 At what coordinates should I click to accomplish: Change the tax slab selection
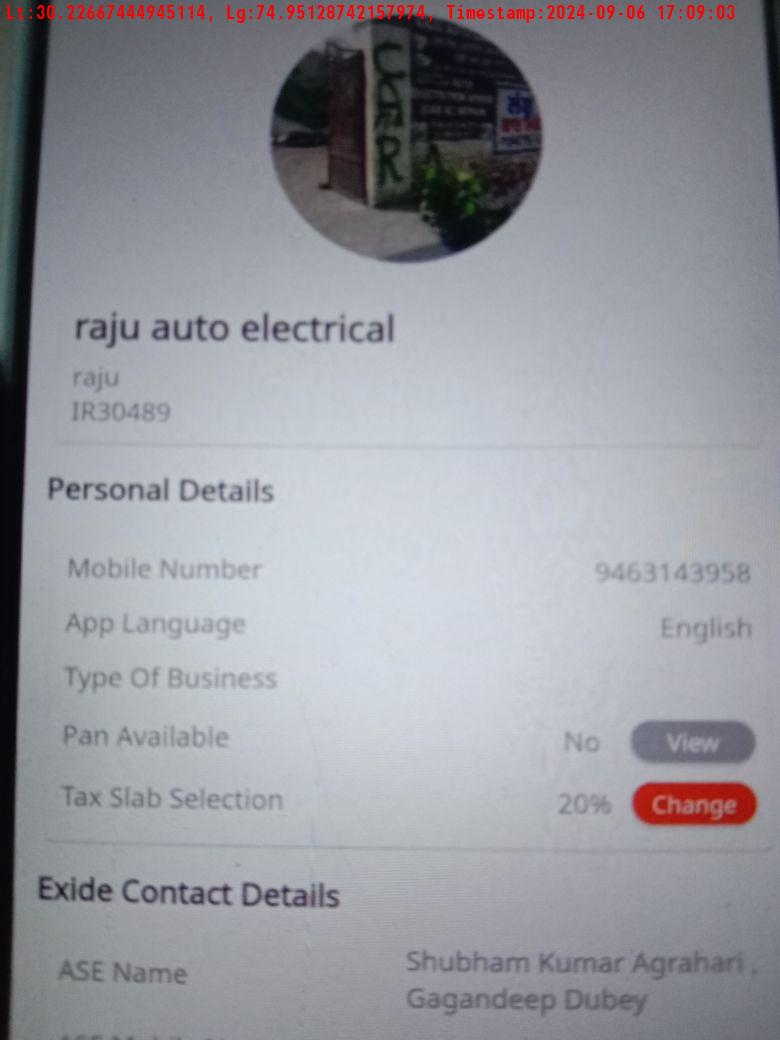pos(694,805)
